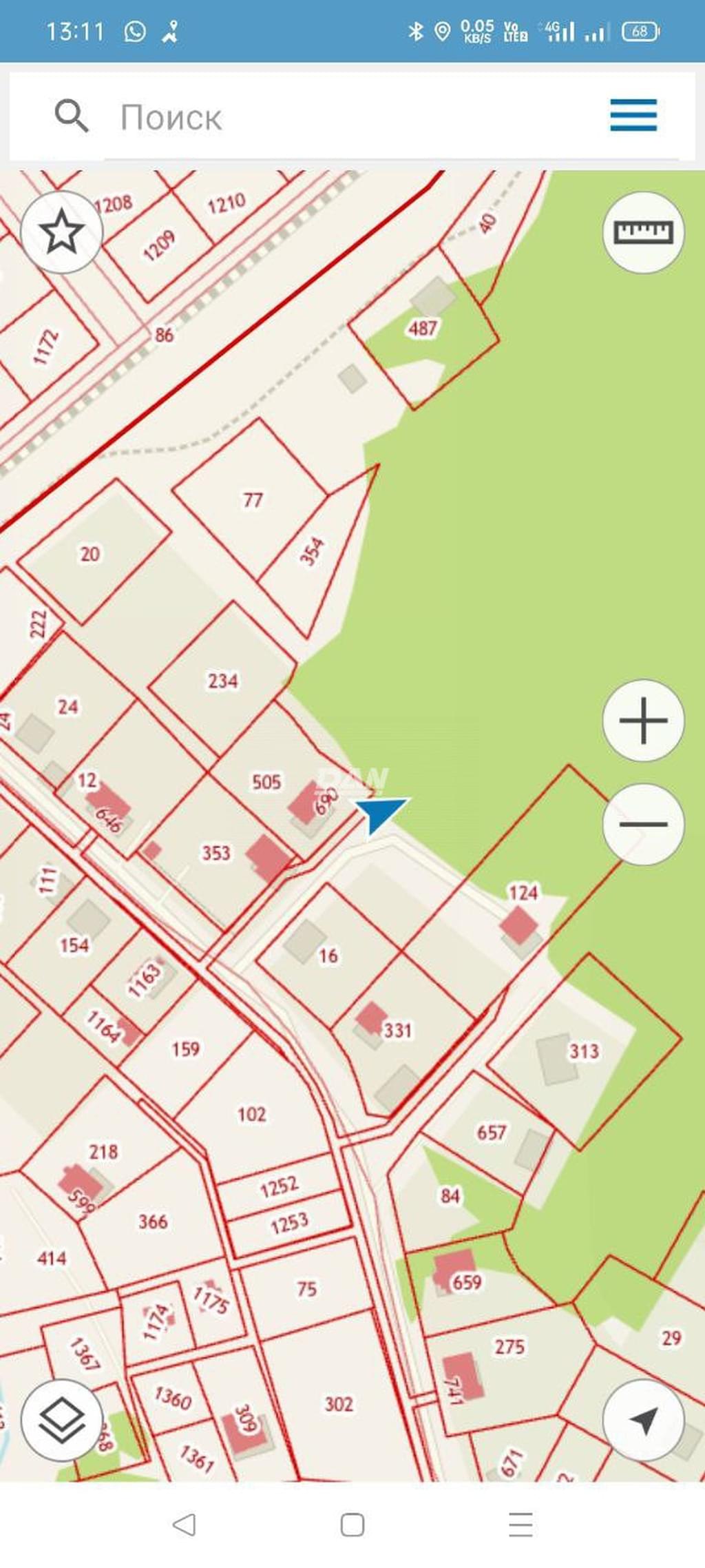Open the hamburger menu
This screenshot has height=1568, width=705.
click(x=633, y=115)
